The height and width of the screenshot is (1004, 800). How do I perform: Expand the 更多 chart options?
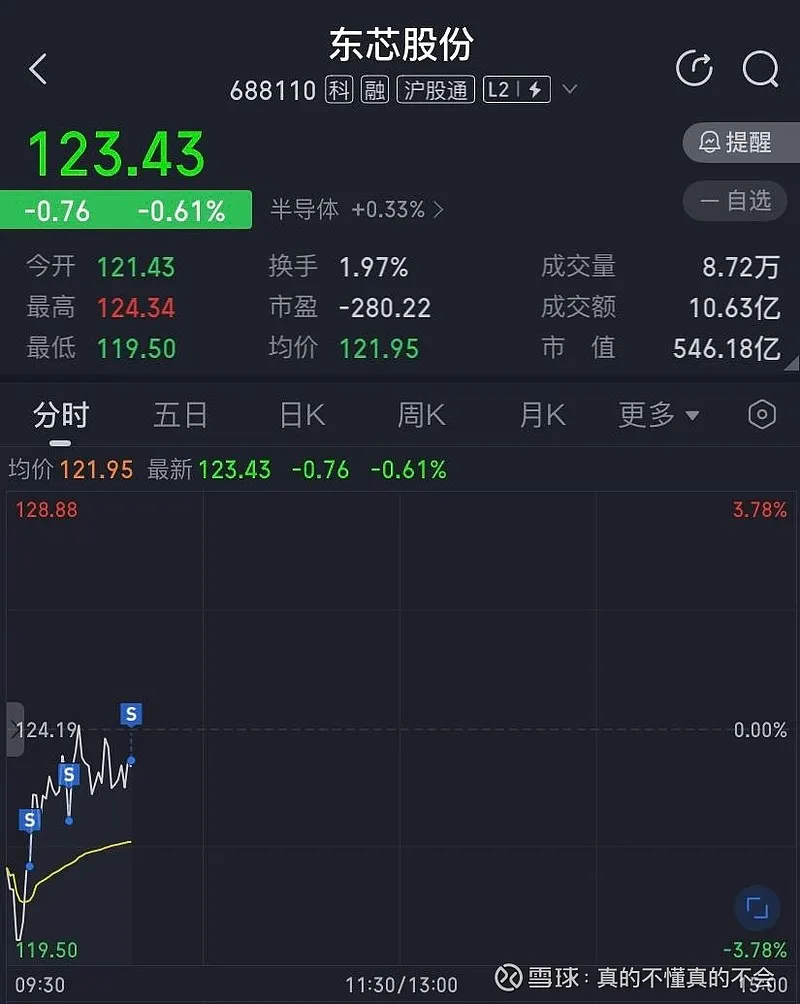tap(658, 415)
